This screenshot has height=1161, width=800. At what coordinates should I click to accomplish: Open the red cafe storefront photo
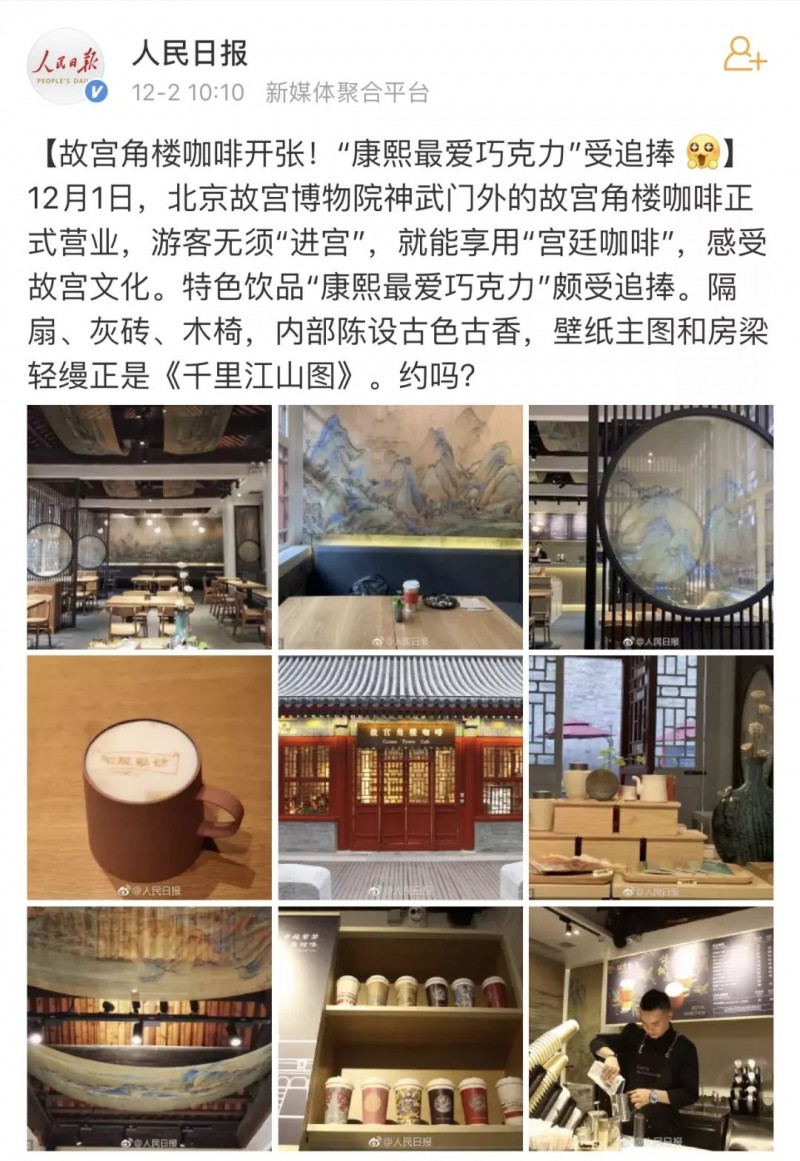(400, 777)
